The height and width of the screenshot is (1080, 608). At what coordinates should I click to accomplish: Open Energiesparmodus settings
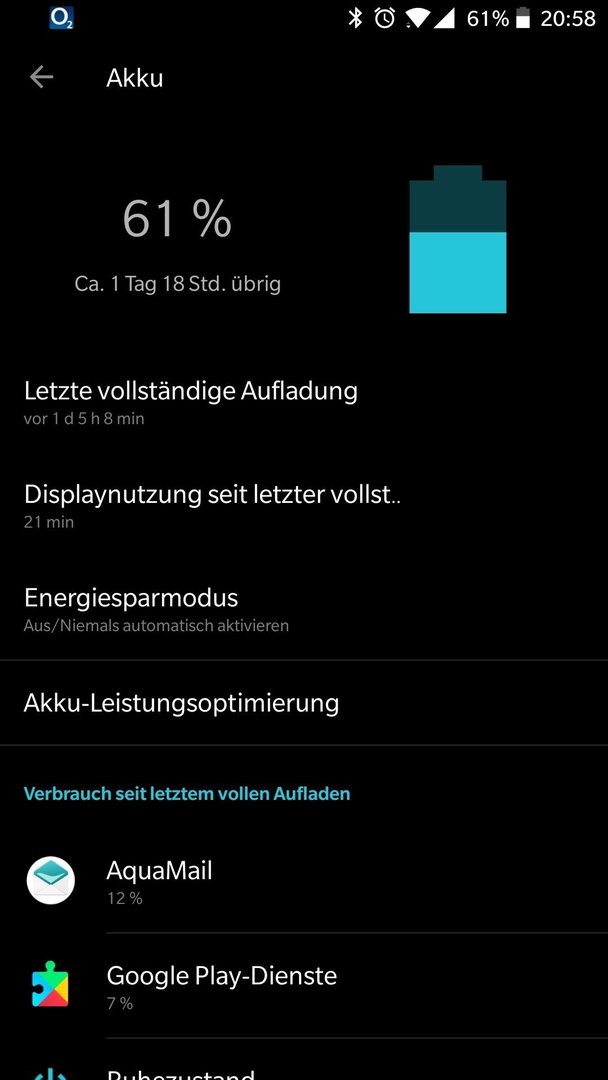coord(304,609)
